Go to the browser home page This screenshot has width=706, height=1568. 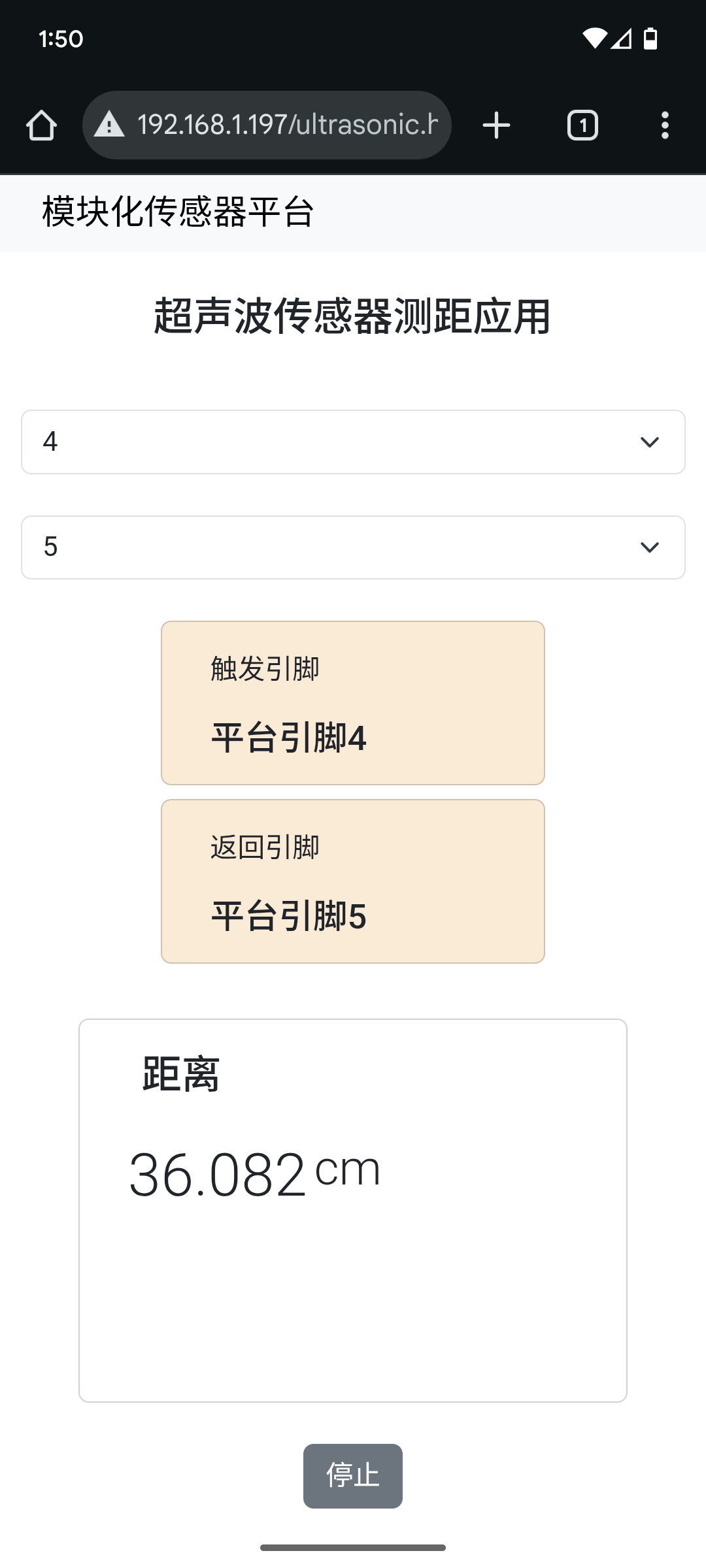41,125
